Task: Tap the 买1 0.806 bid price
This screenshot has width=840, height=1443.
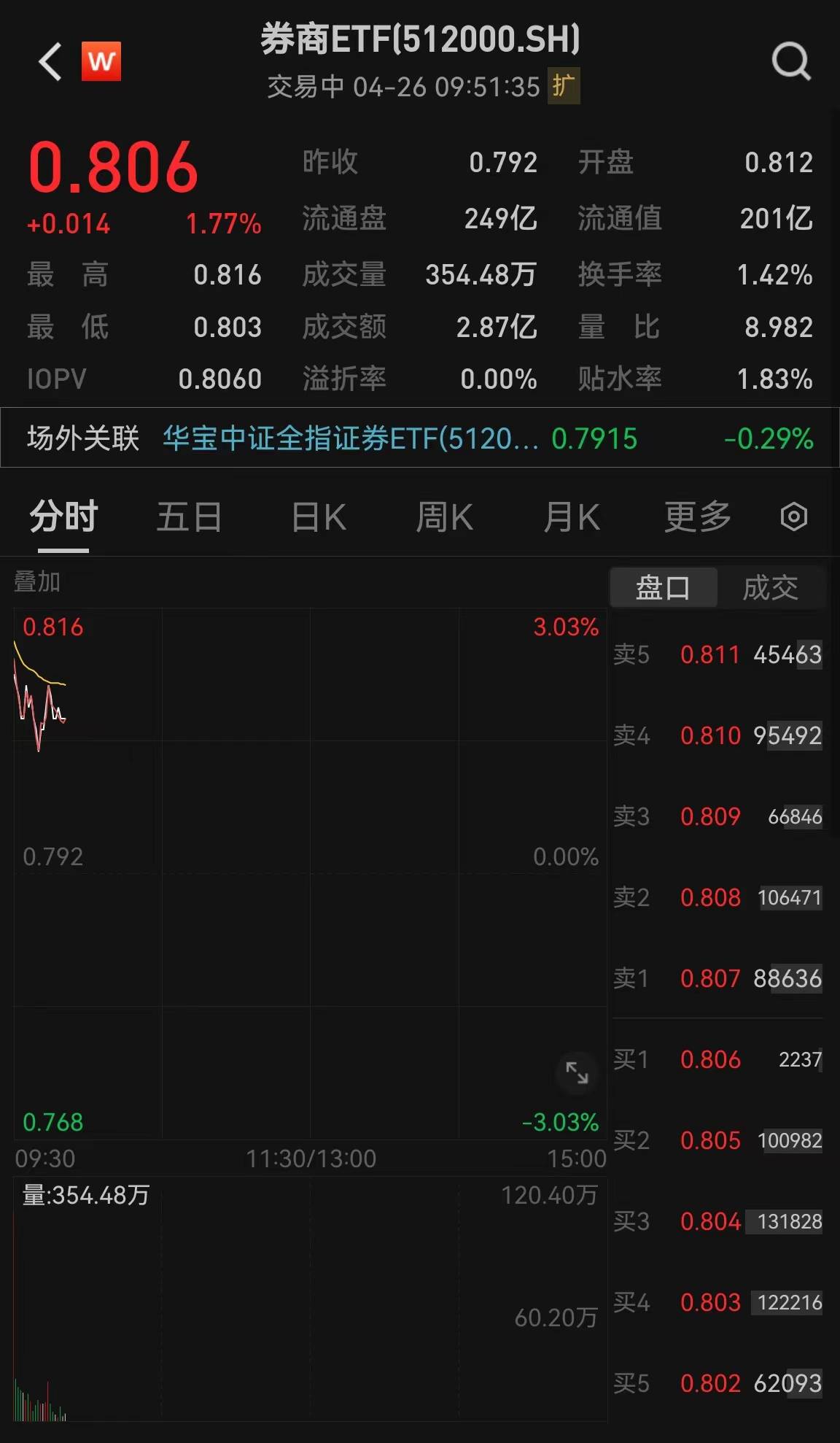Action: pos(709,1059)
